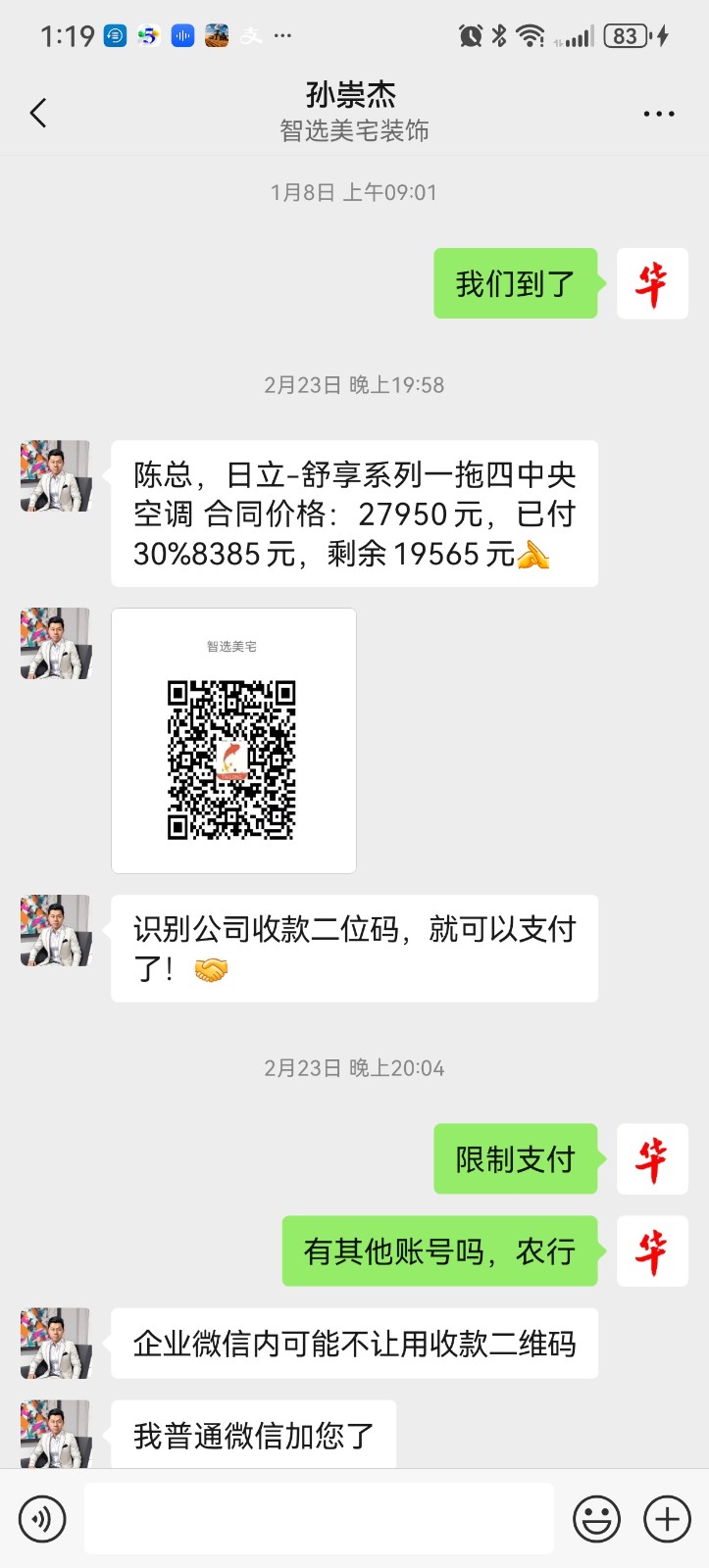Viewport: 709px width, 1568px height.
Task: Open the emoji sticker panel
Action: pyautogui.click(x=596, y=1518)
